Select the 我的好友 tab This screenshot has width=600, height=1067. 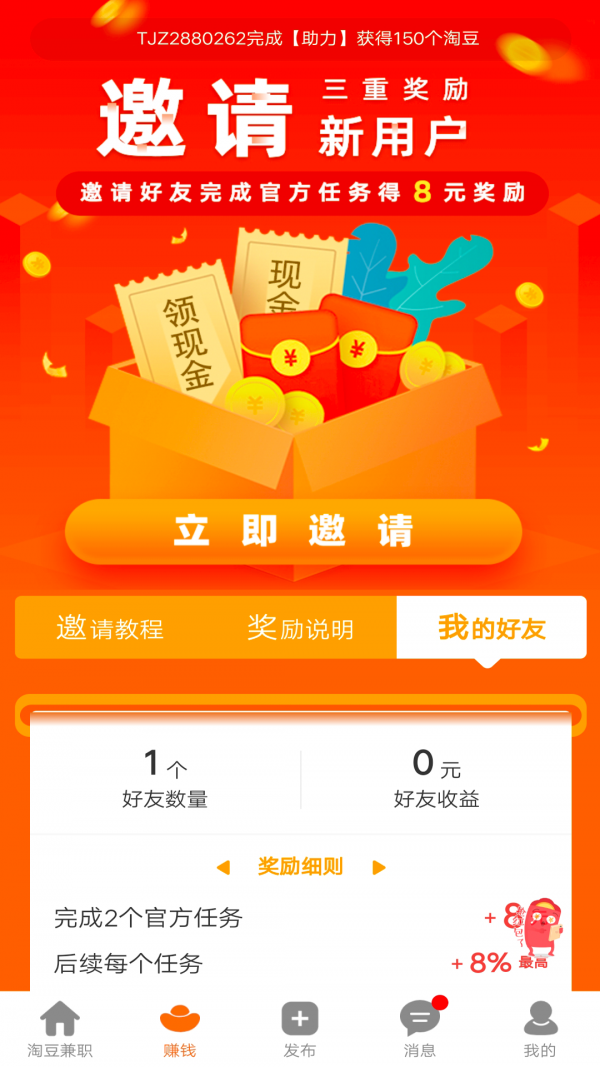tap(491, 628)
